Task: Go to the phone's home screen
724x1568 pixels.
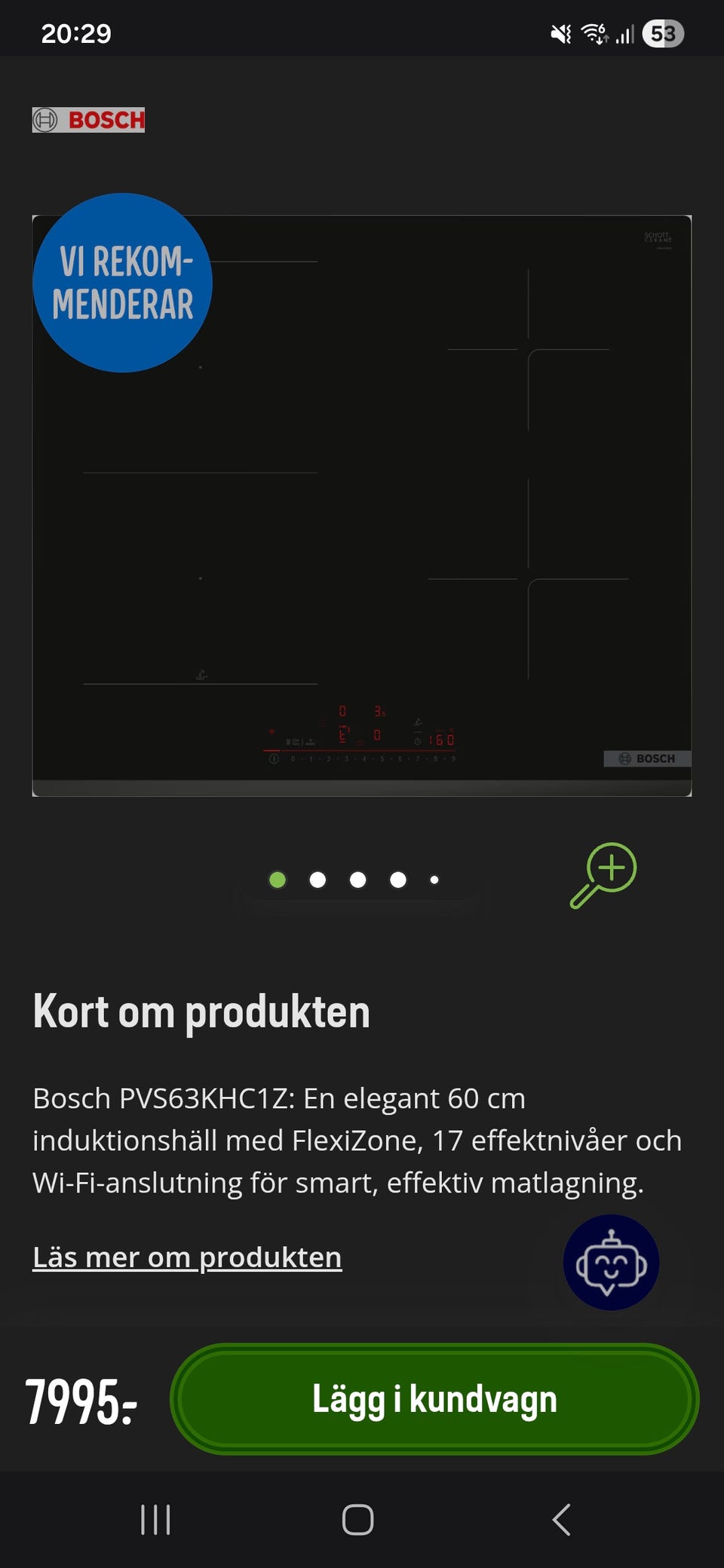Action: [357, 1520]
